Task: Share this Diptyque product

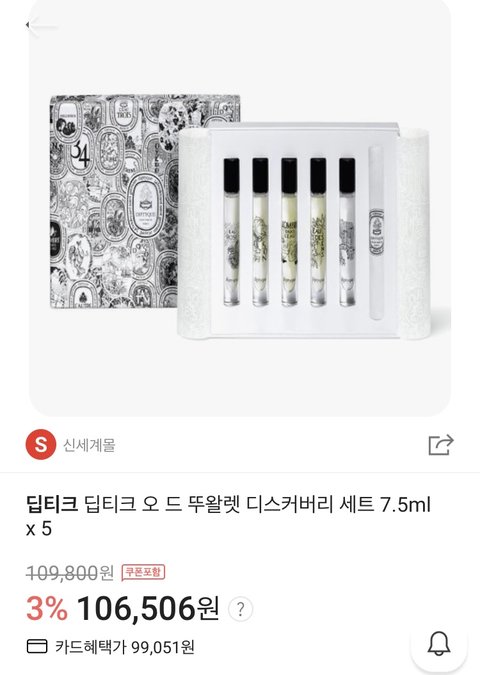Action: [441, 445]
